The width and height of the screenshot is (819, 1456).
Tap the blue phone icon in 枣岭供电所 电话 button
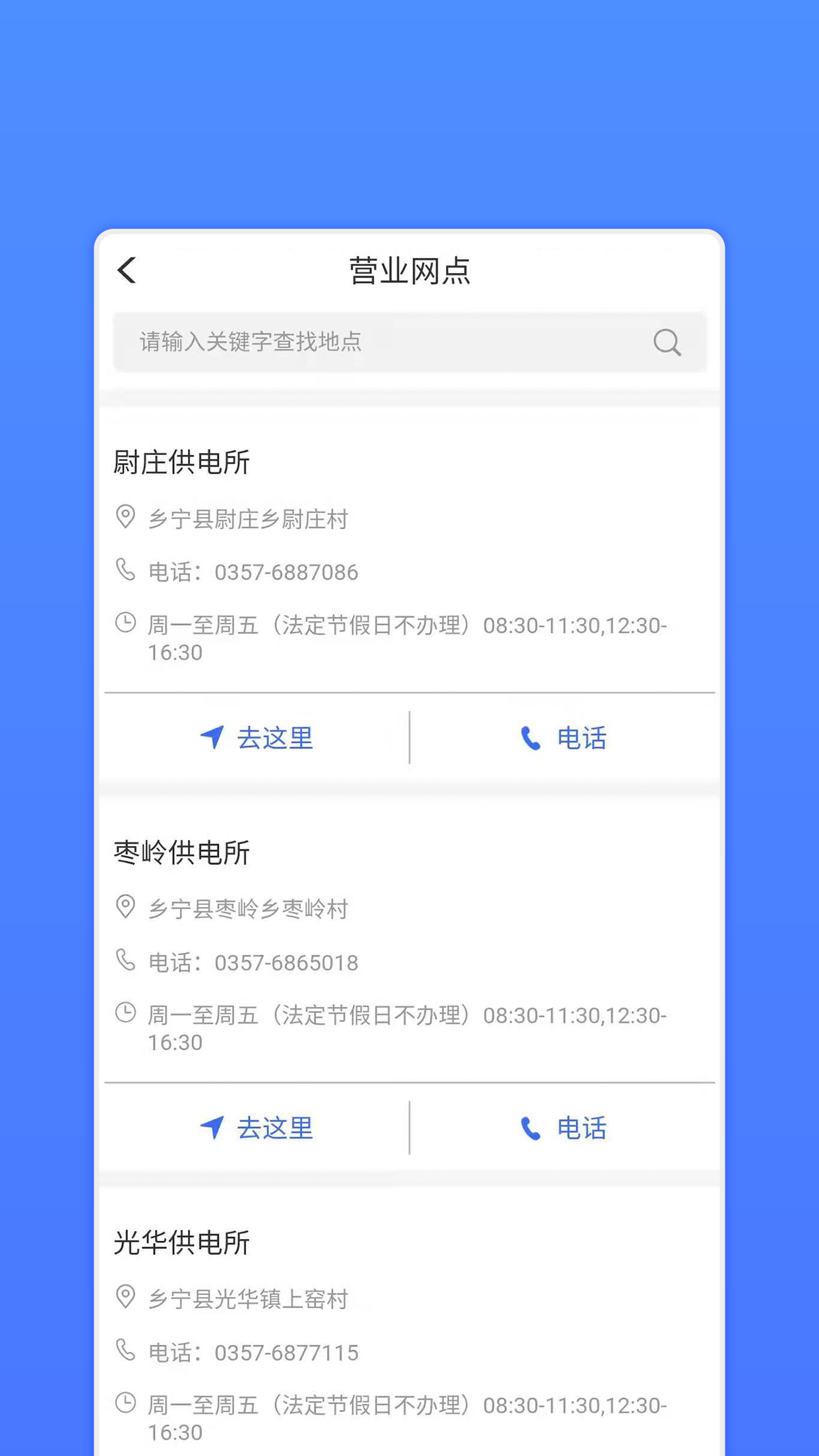(531, 1128)
